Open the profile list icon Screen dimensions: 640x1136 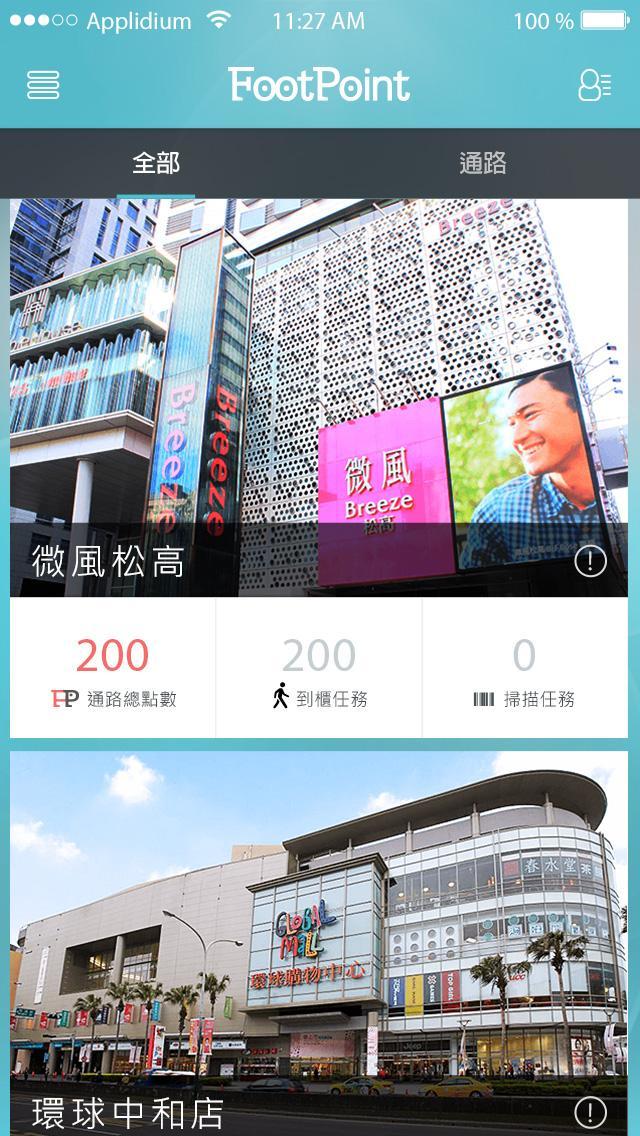pyautogui.click(x=594, y=85)
